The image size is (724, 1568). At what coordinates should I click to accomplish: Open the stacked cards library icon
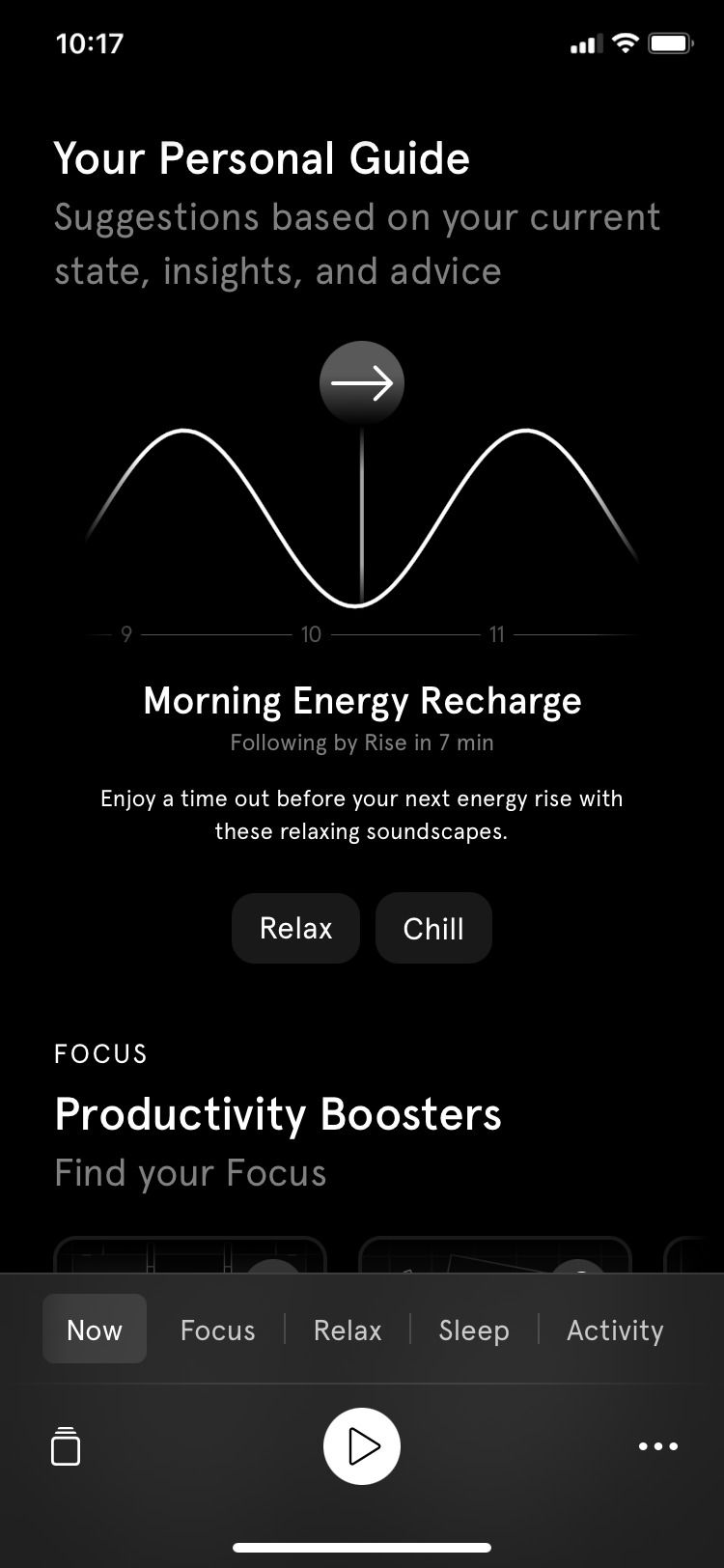[x=66, y=1445]
